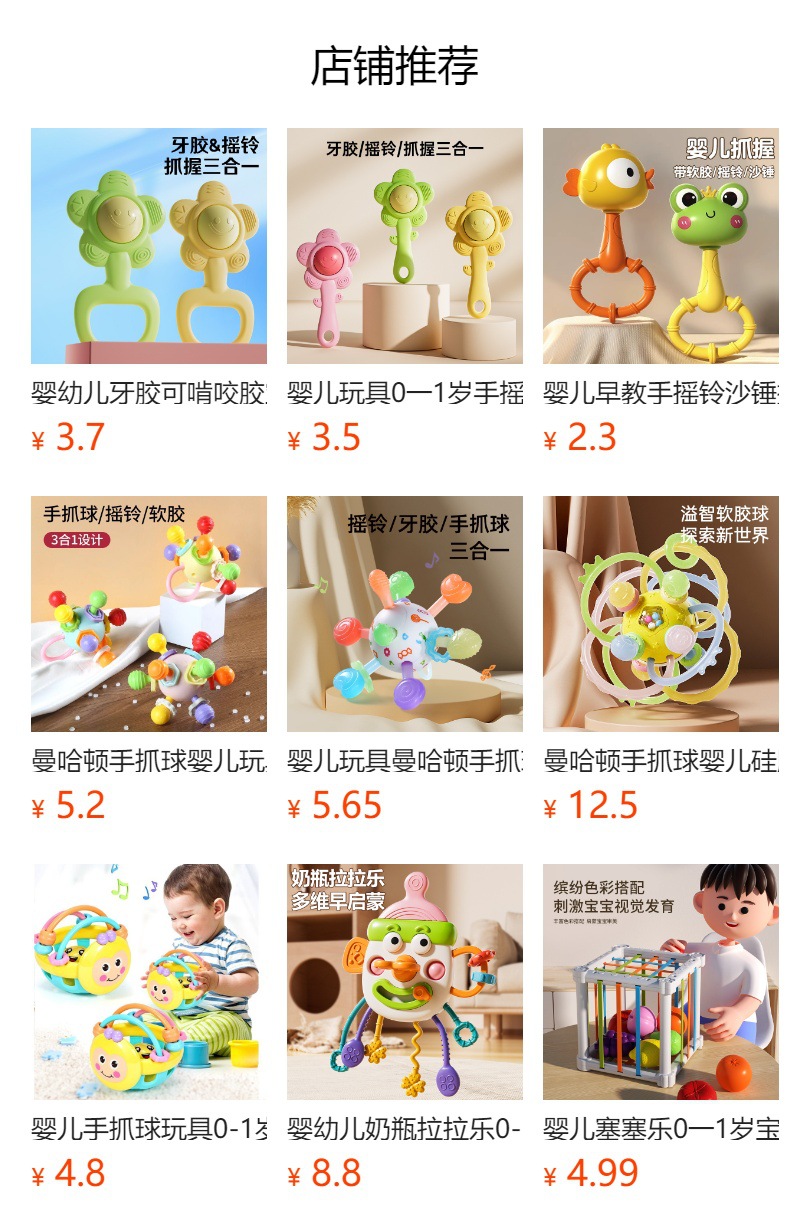View the ¥3.5 婴儿玩具0一1岁手摇 item
The image size is (790, 1232).
[404, 246]
